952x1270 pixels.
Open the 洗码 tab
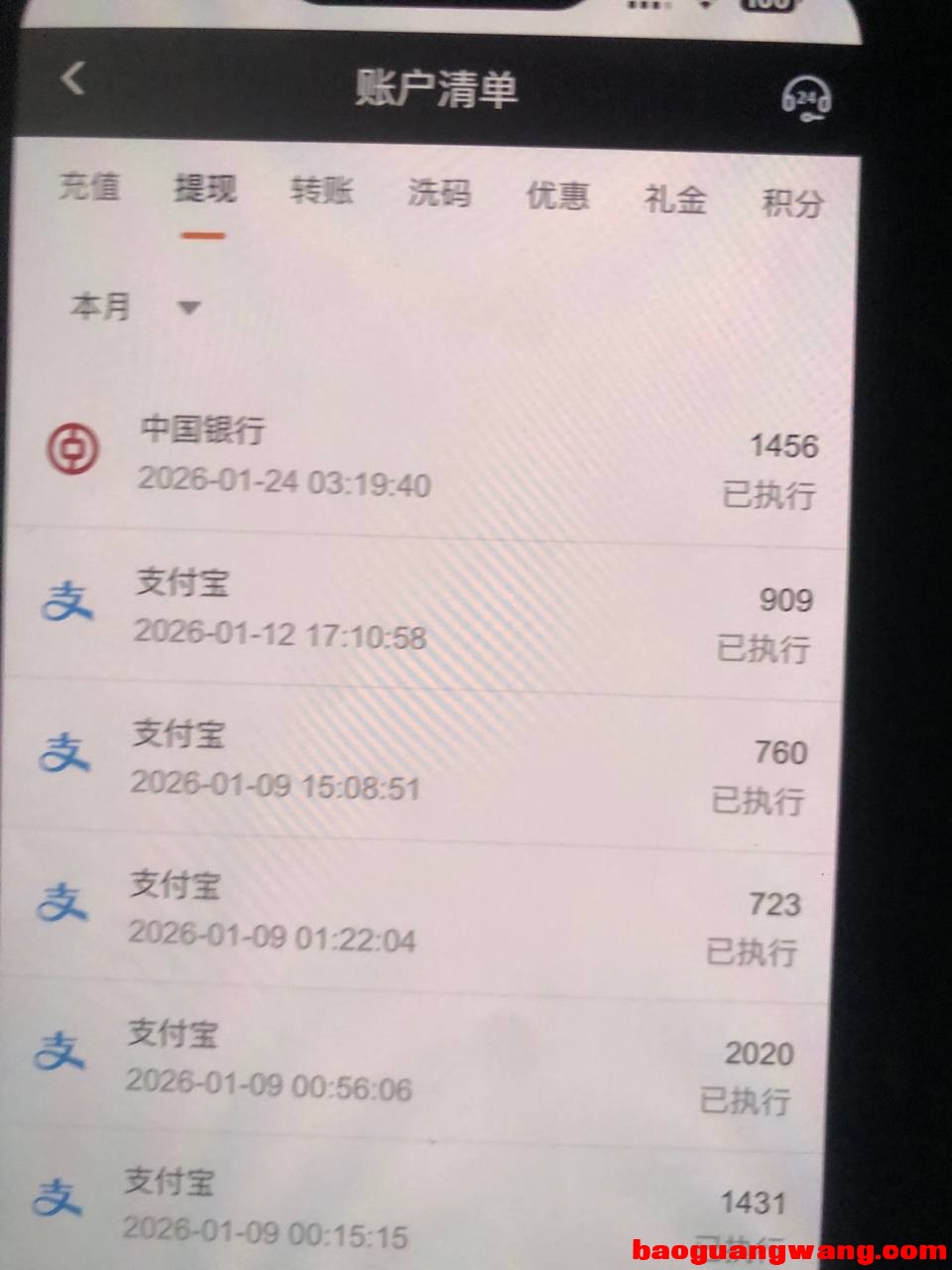click(438, 192)
